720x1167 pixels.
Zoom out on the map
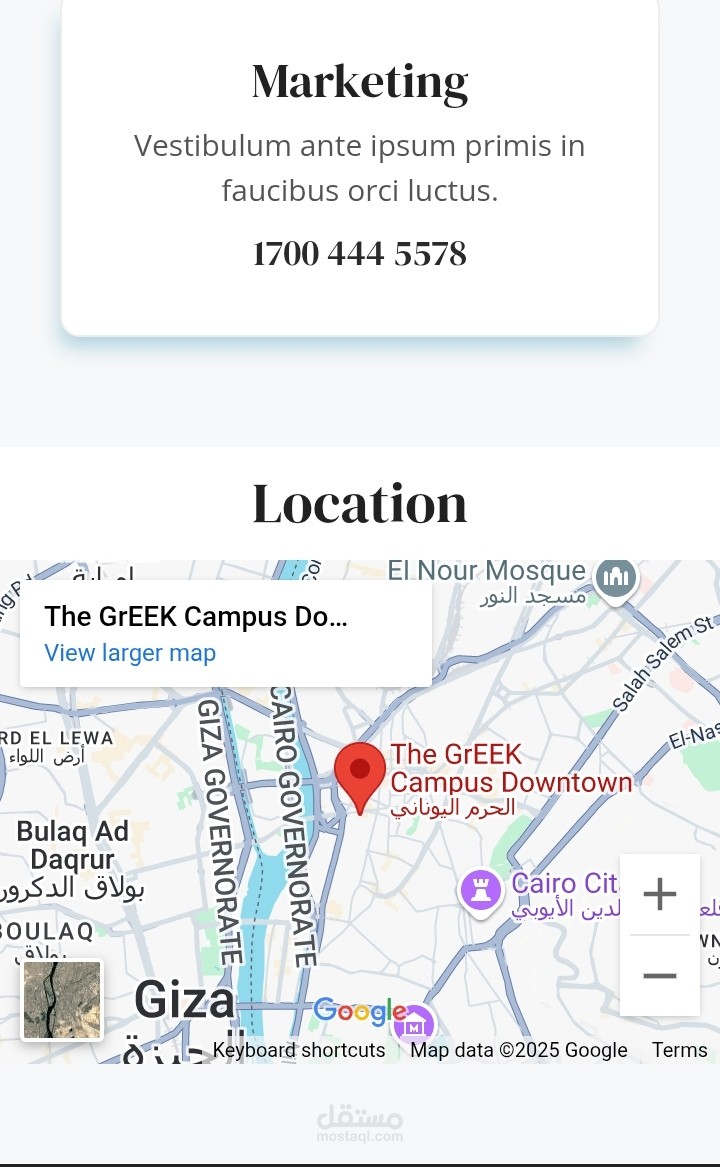click(660, 976)
